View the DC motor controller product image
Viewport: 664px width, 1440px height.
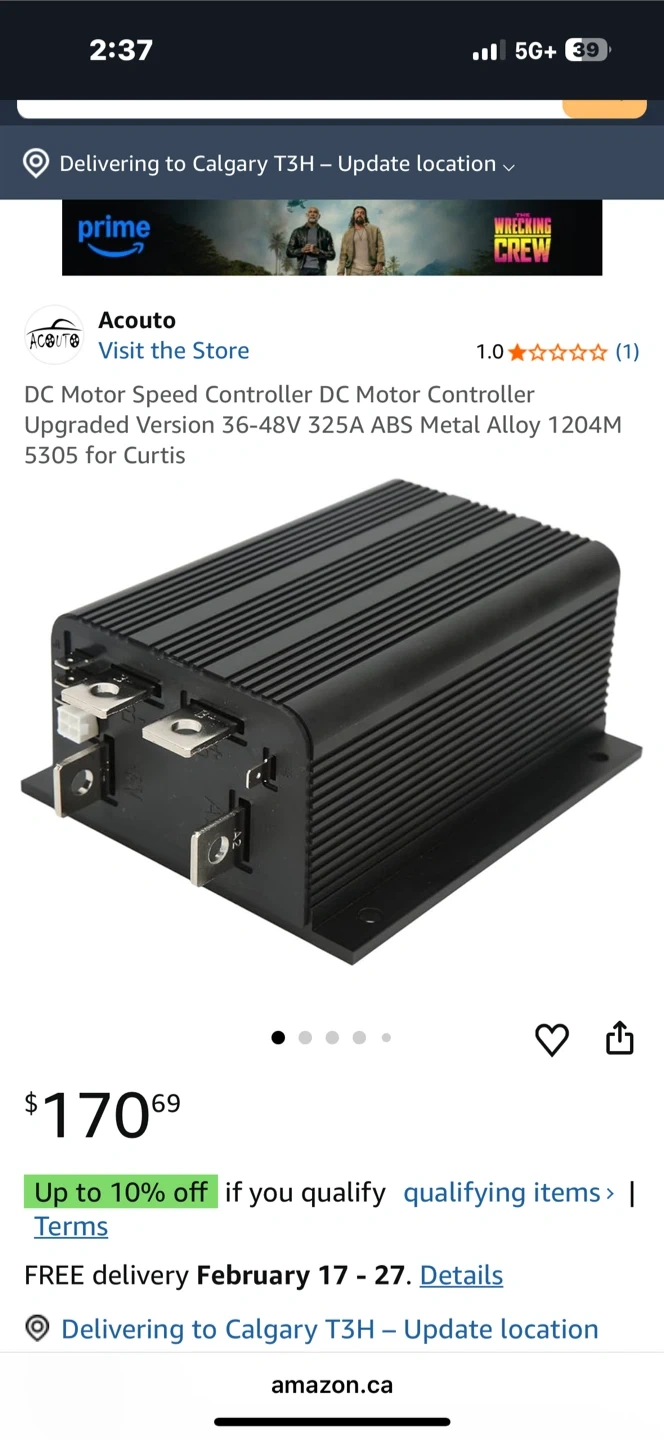(x=332, y=722)
